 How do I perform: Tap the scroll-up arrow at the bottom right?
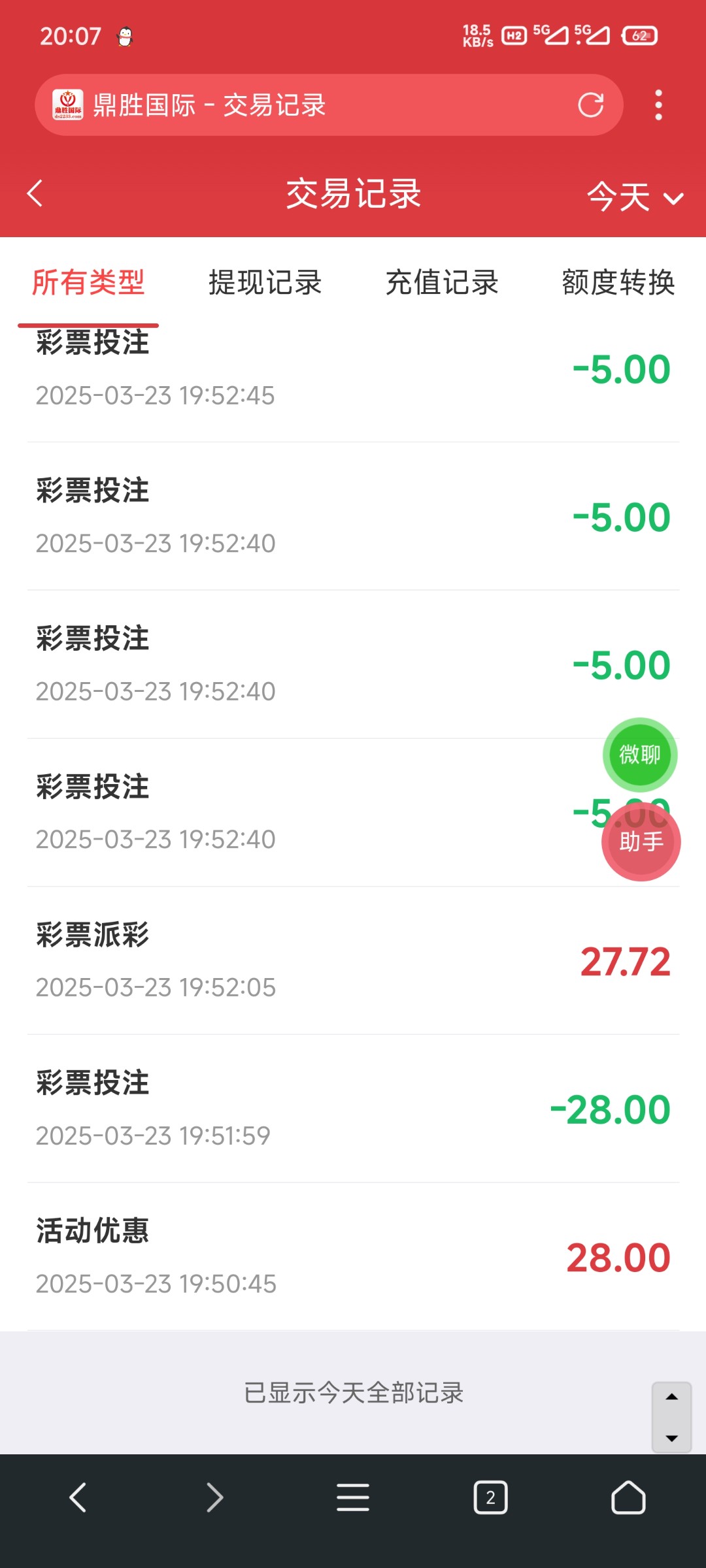pyautogui.click(x=671, y=1397)
